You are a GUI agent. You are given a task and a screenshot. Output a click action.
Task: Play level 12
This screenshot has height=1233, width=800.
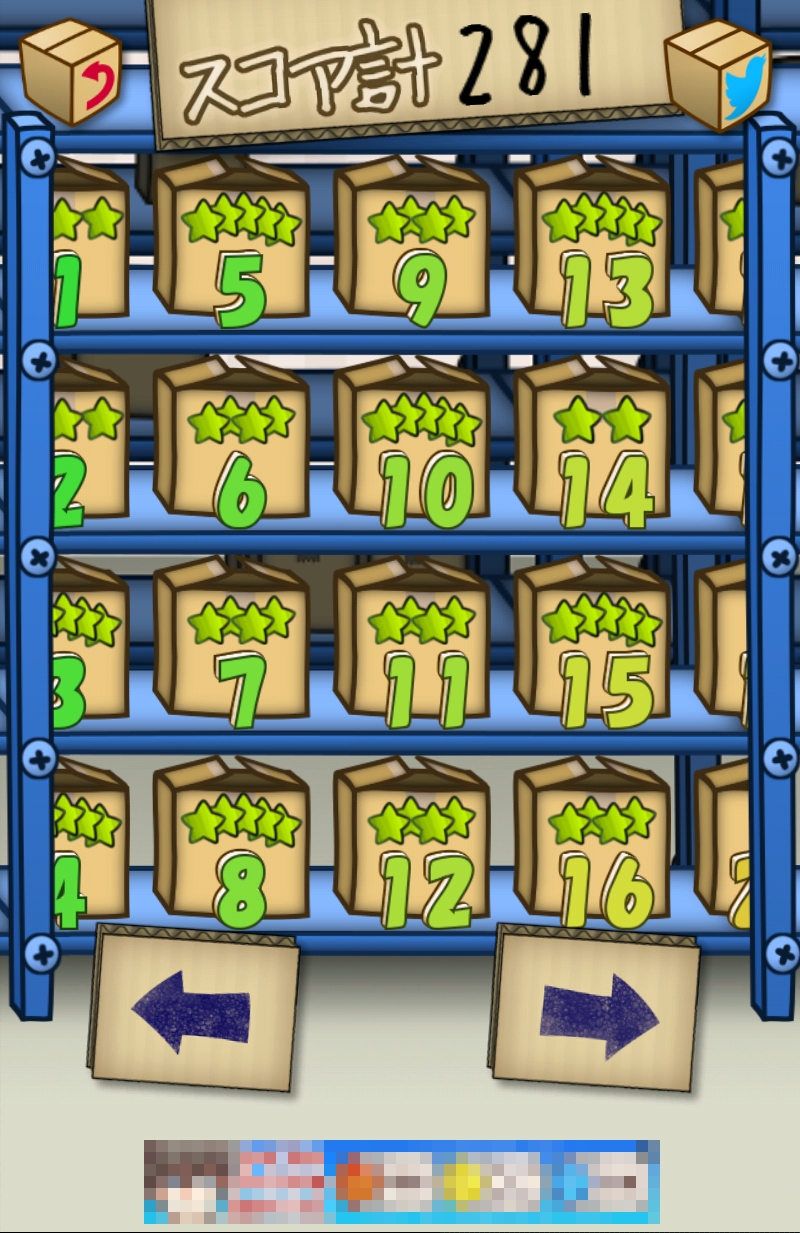[412, 845]
